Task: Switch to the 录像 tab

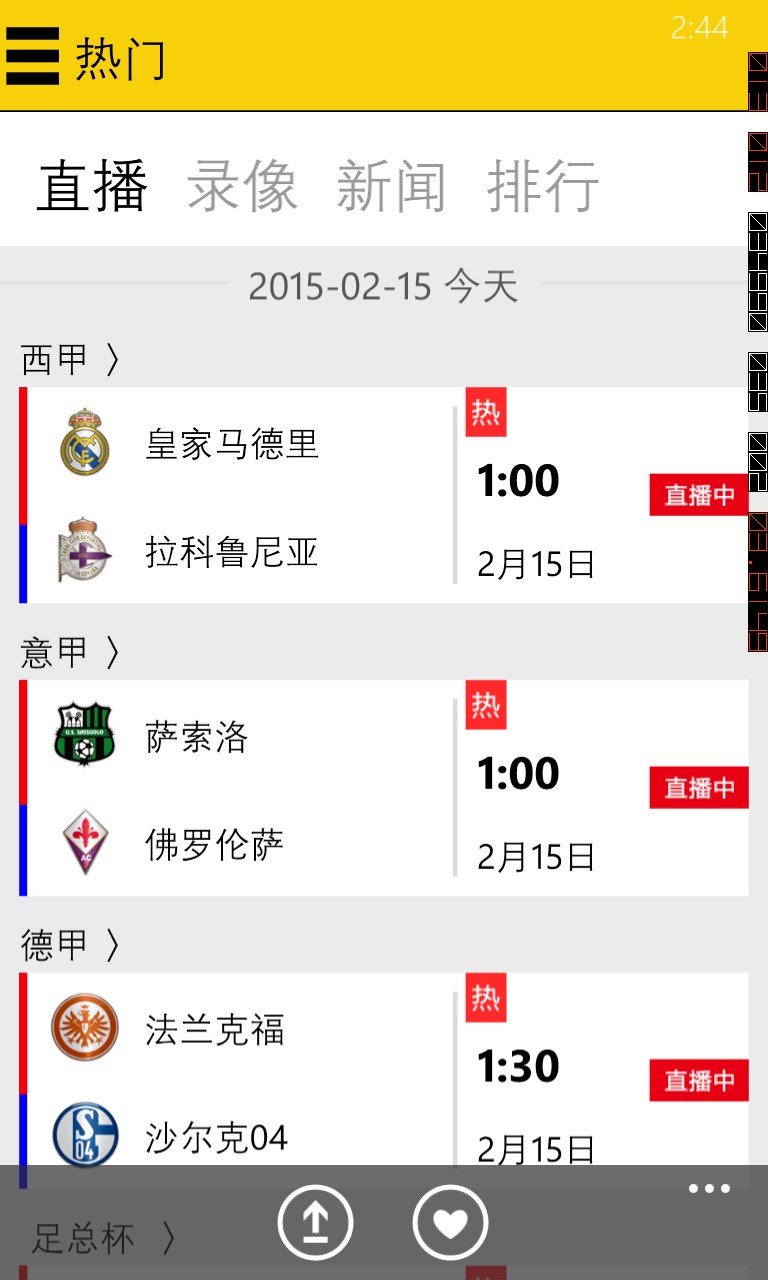Action: click(x=242, y=186)
